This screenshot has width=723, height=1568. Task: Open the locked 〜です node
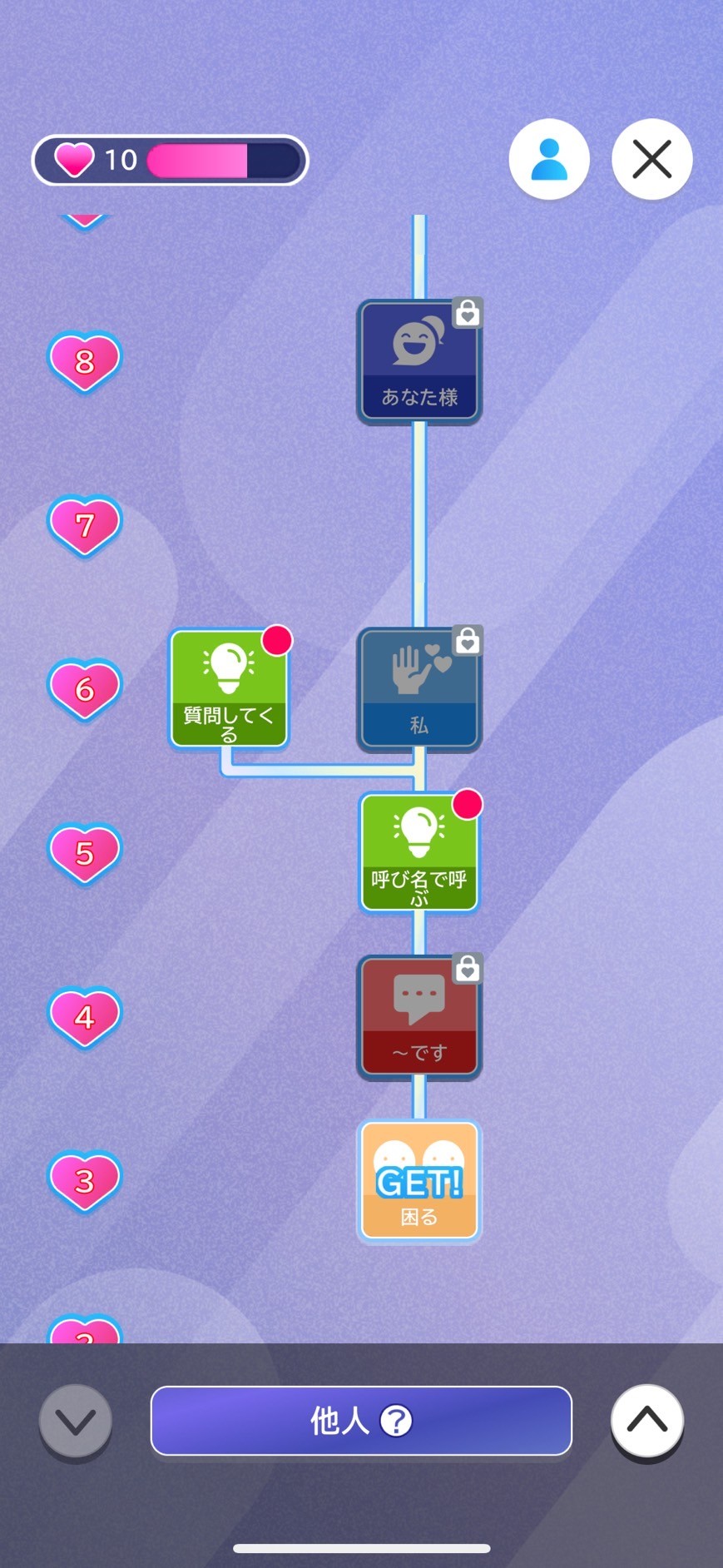pos(419,1017)
